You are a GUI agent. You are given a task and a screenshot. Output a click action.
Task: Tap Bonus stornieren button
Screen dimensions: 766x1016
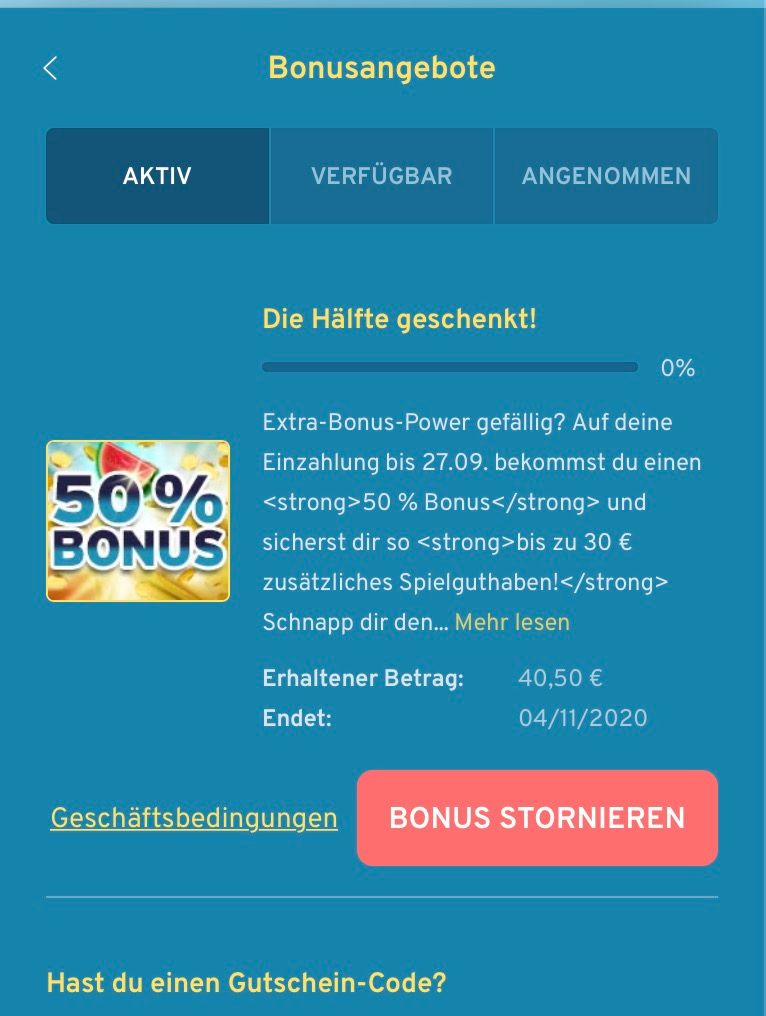pos(537,817)
